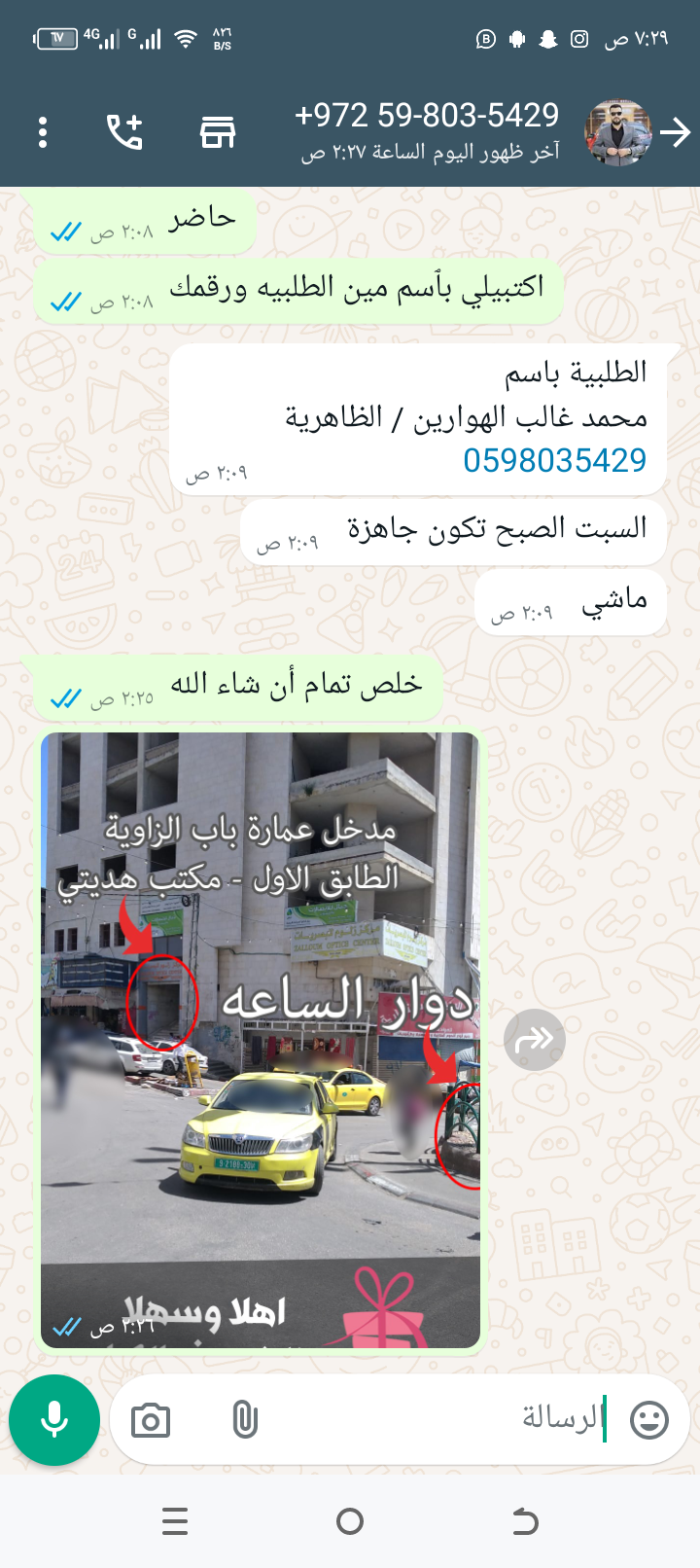700x1568 pixels.
Task: Open the camera from the message bar
Action: (x=151, y=1421)
